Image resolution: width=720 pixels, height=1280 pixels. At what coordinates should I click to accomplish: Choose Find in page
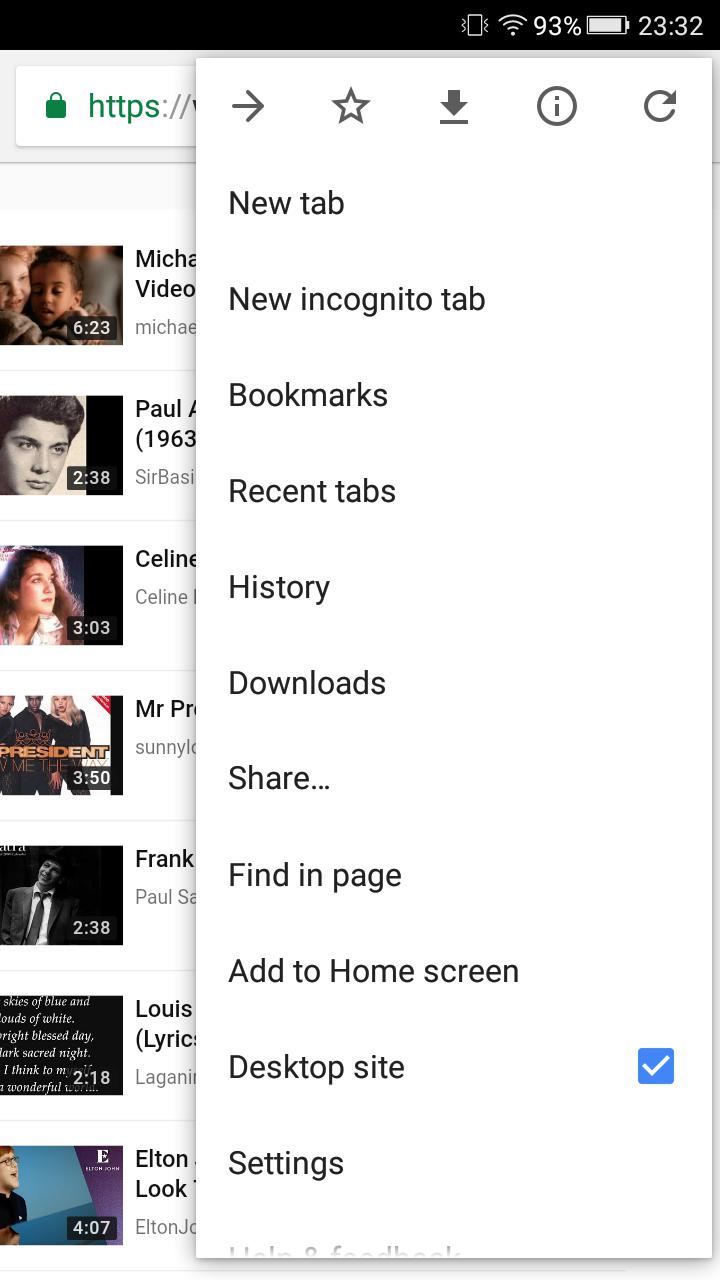click(x=454, y=875)
